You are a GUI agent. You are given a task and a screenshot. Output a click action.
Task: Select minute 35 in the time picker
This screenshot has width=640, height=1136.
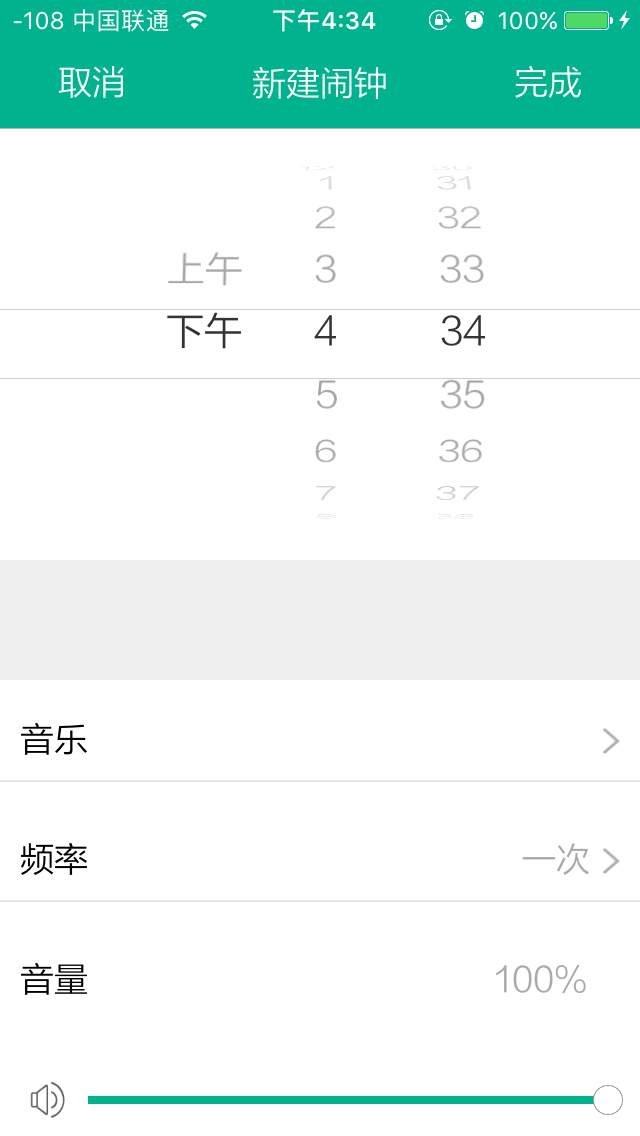pyautogui.click(x=462, y=395)
